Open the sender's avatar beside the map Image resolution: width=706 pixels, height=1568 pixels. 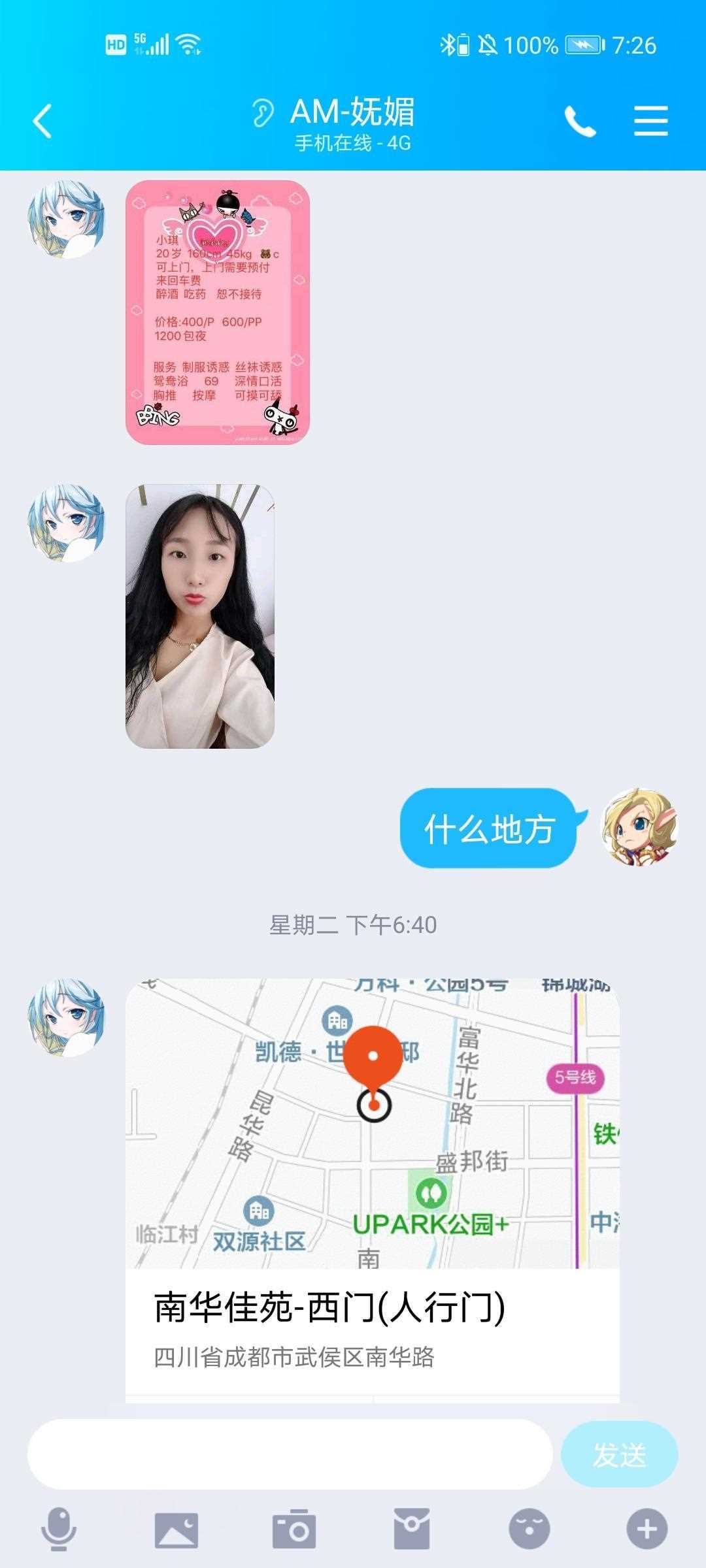(66, 1017)
